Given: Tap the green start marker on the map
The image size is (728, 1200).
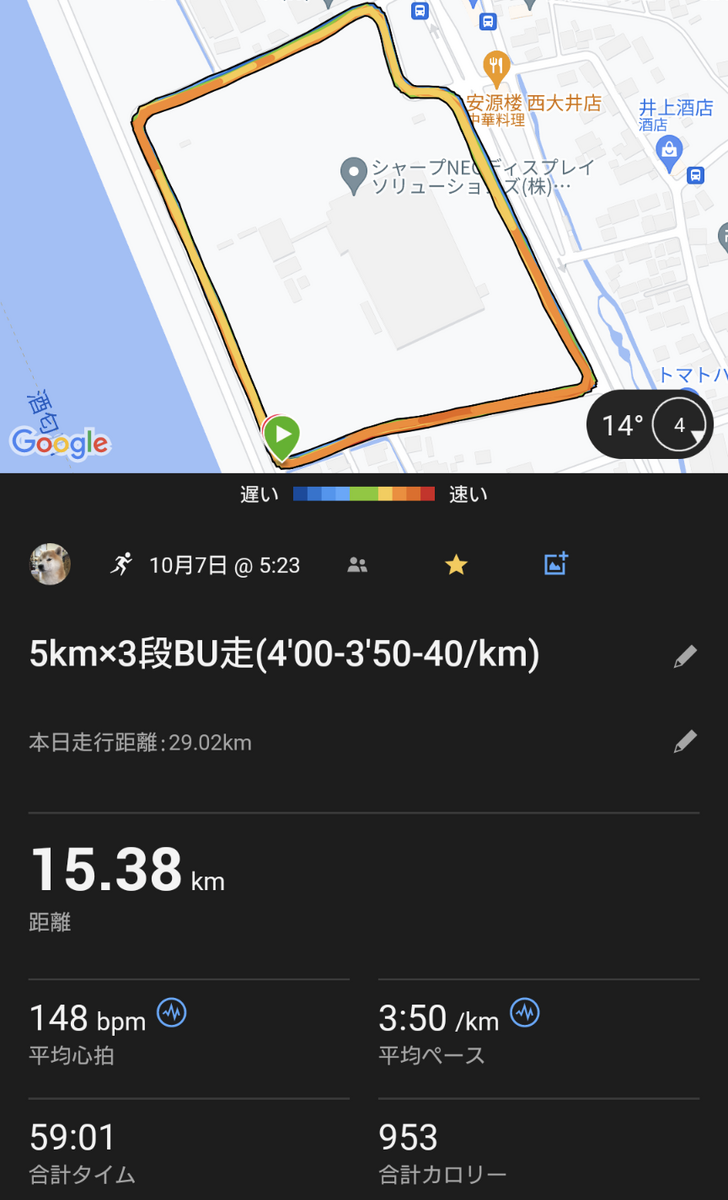Looking at the screenshot, I should (282, 438).
